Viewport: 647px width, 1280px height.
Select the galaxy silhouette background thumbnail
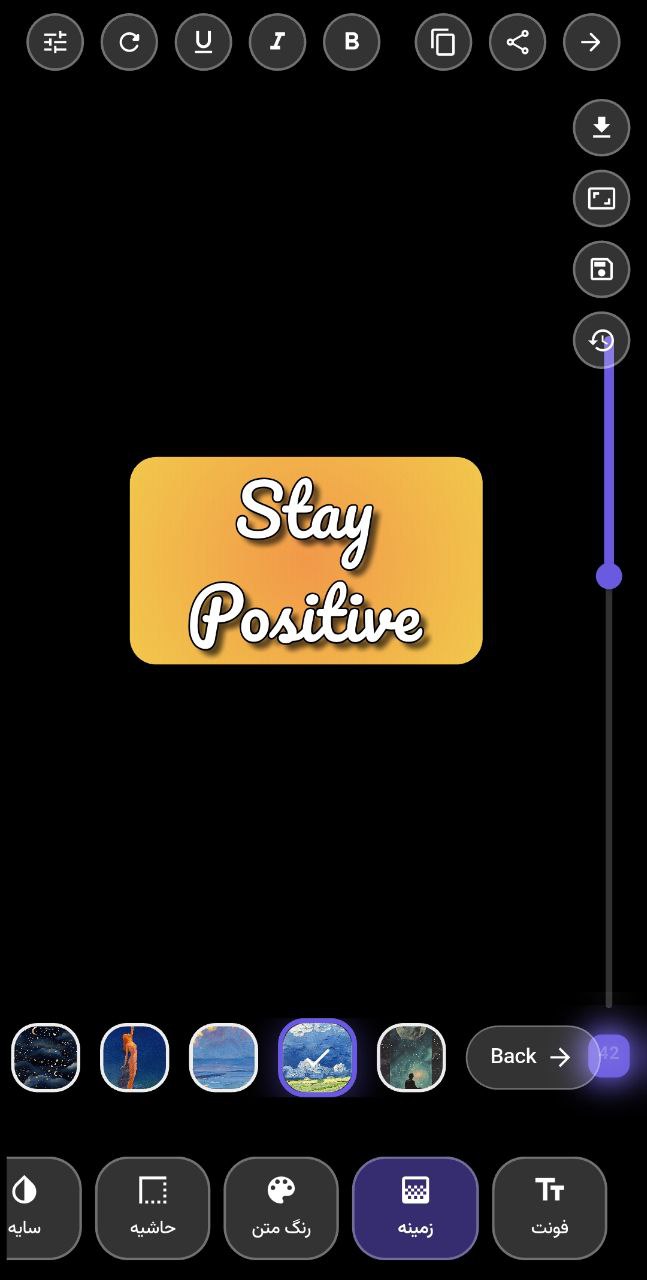click(x=411, y=1057)
